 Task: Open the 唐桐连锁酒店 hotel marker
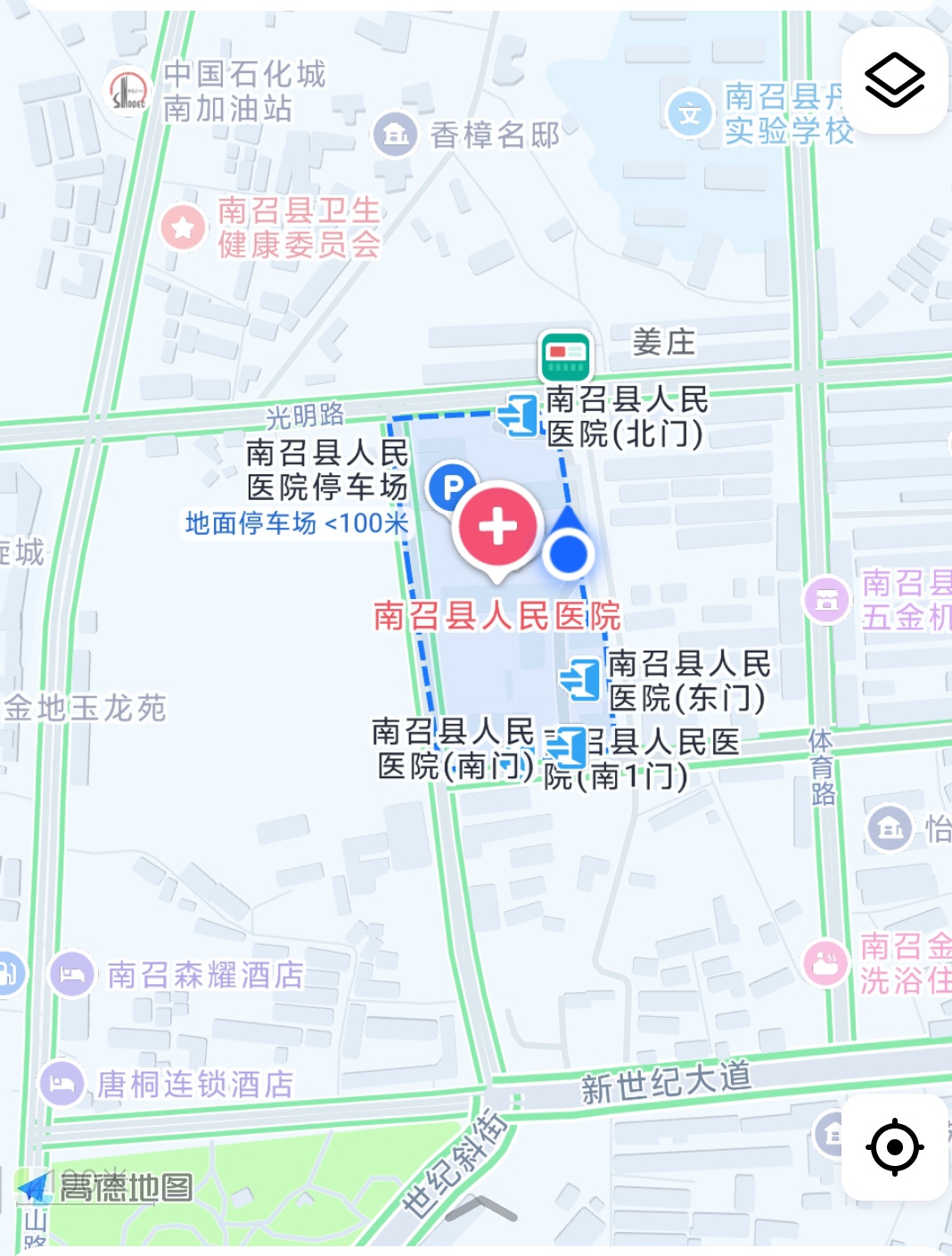[x=62, y=1084]
